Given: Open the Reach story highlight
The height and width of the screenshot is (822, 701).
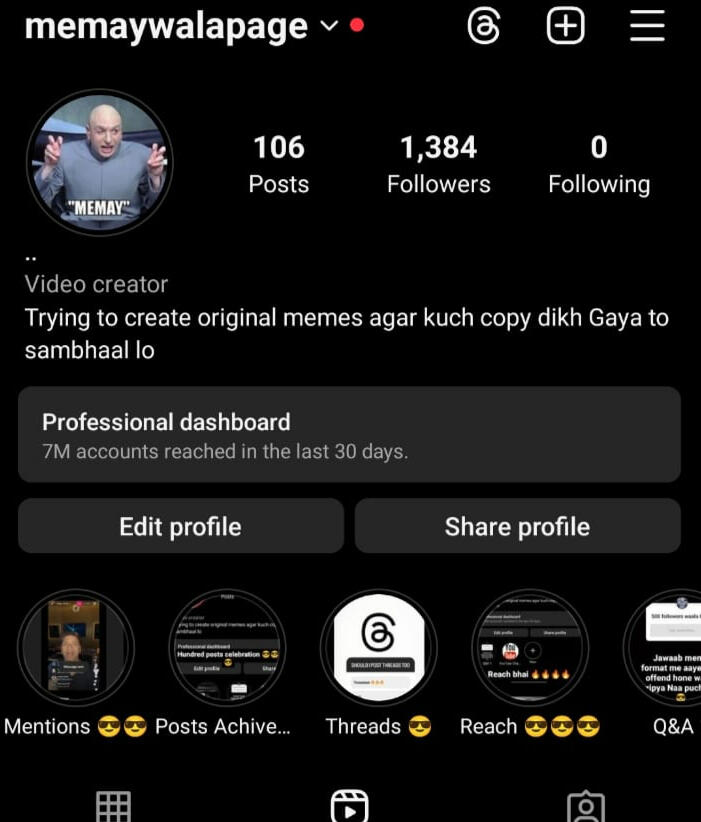Looking at the screenshot, I should (x=530, y=648).
